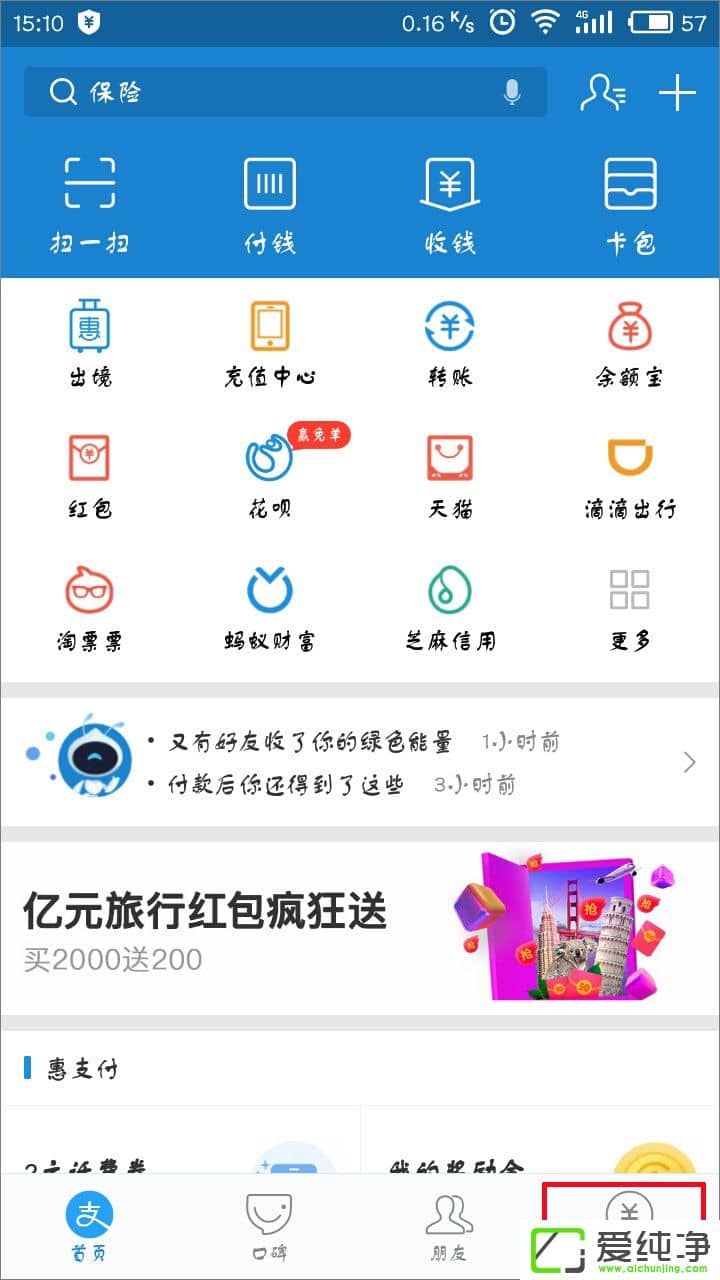720x1280 pixels.
Task: Open 蚂蚁财富 wealth service
Action: 268,605
